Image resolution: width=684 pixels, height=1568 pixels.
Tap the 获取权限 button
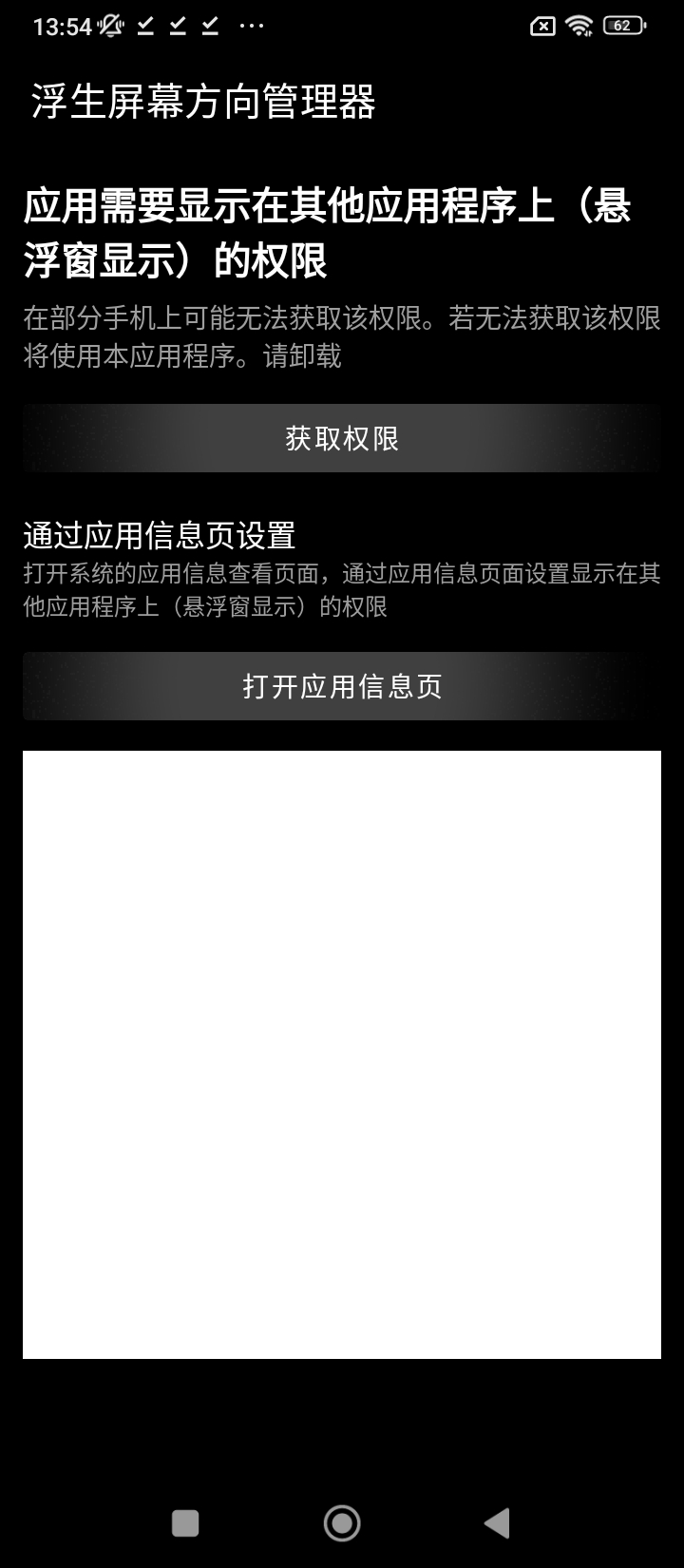click(342, 438)
